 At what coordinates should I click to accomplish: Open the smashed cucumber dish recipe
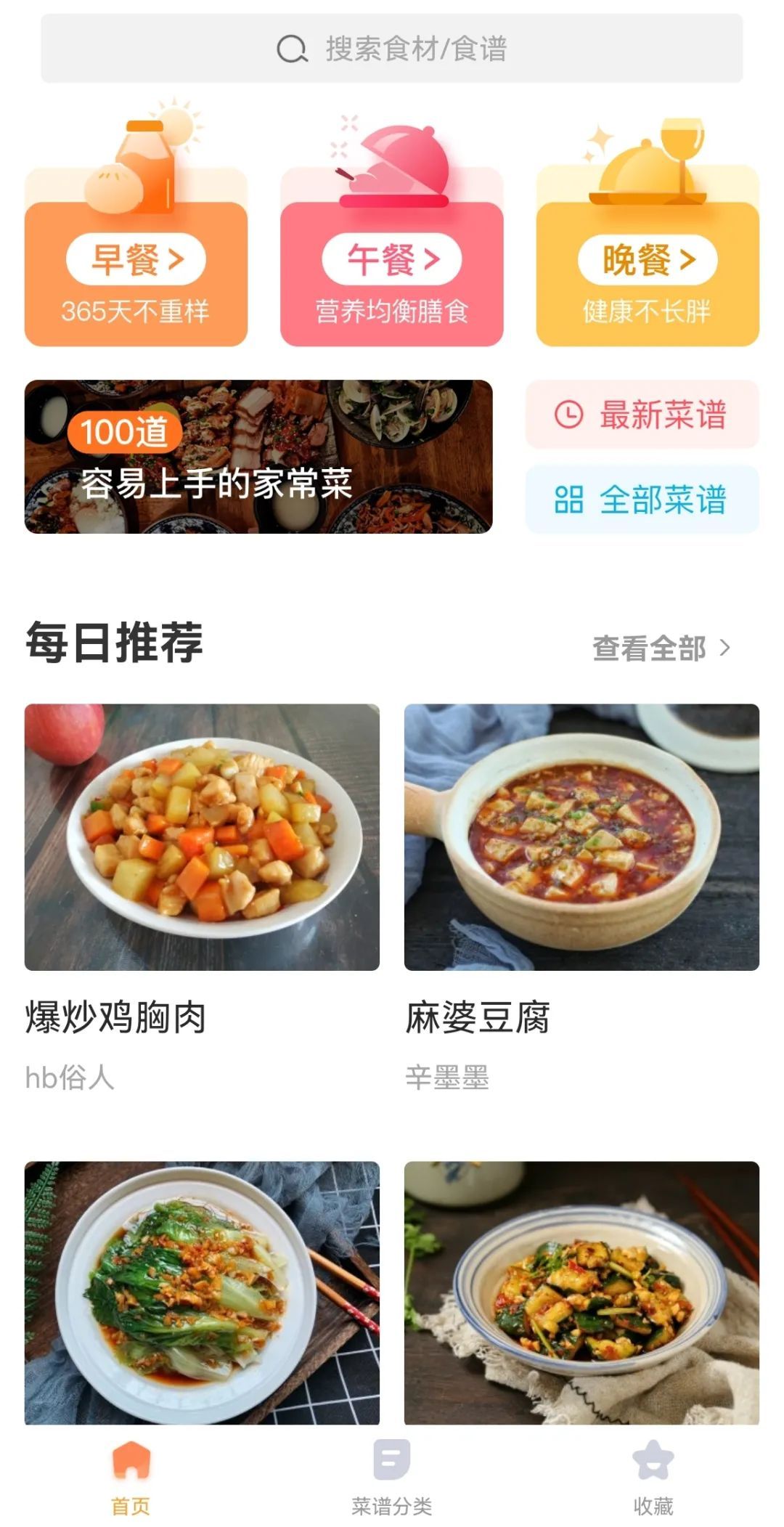[x=581, y=1292]
